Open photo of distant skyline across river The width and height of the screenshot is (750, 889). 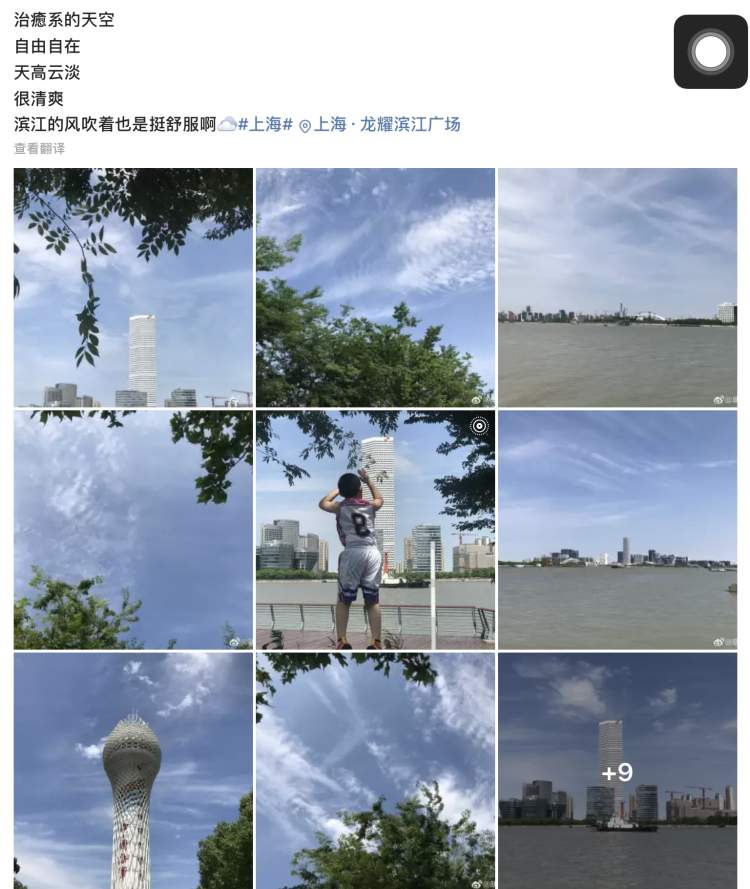click(617, 529)
